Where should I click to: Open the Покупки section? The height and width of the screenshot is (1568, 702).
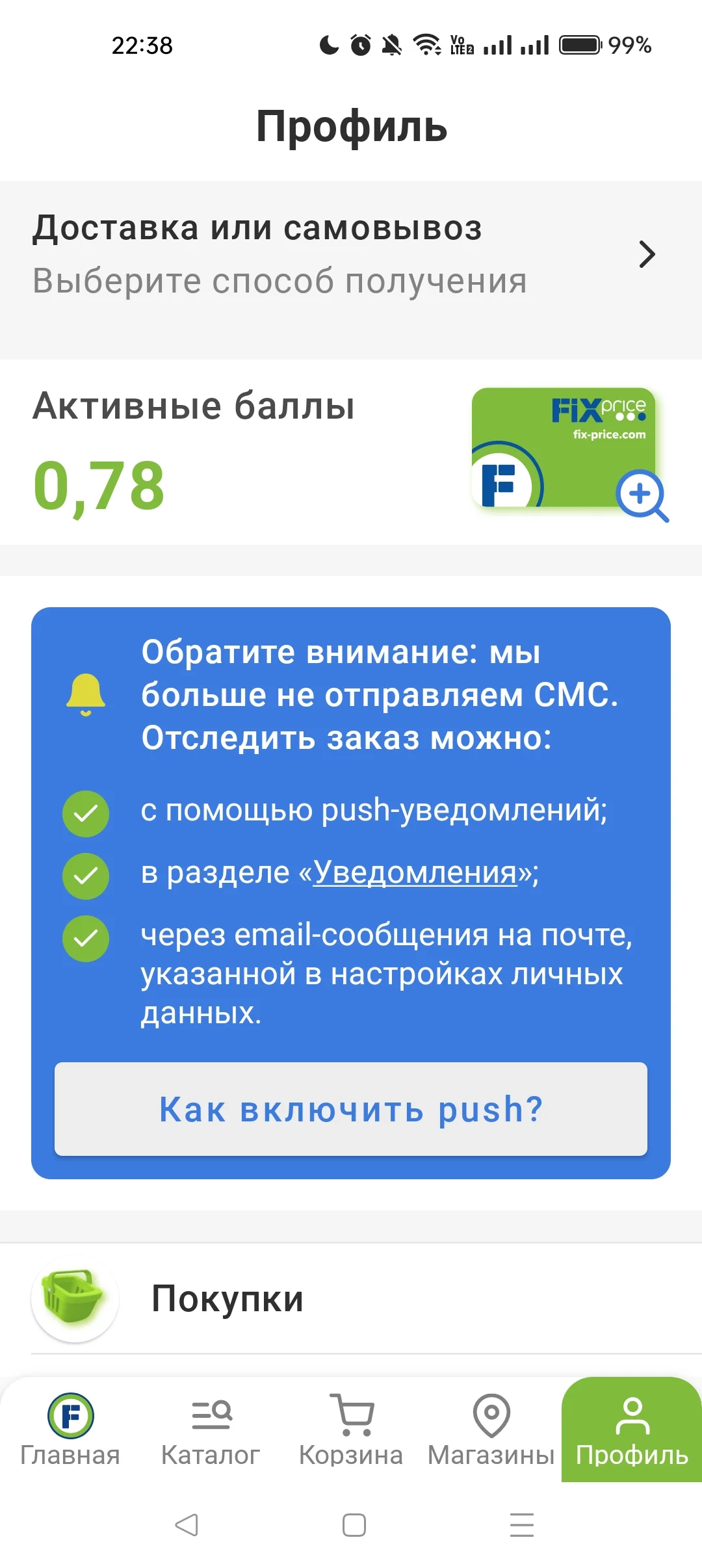351,1299
